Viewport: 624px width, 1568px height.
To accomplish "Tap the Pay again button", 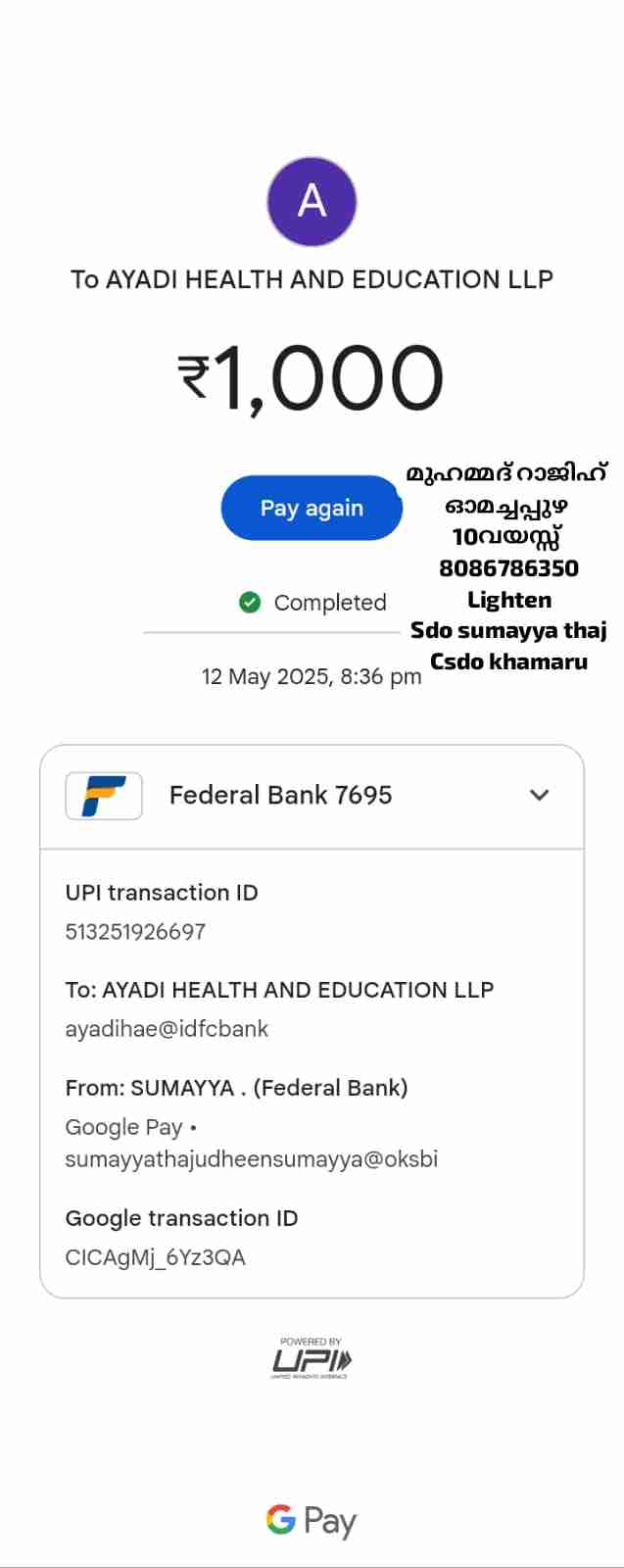I will click(312, 508).
